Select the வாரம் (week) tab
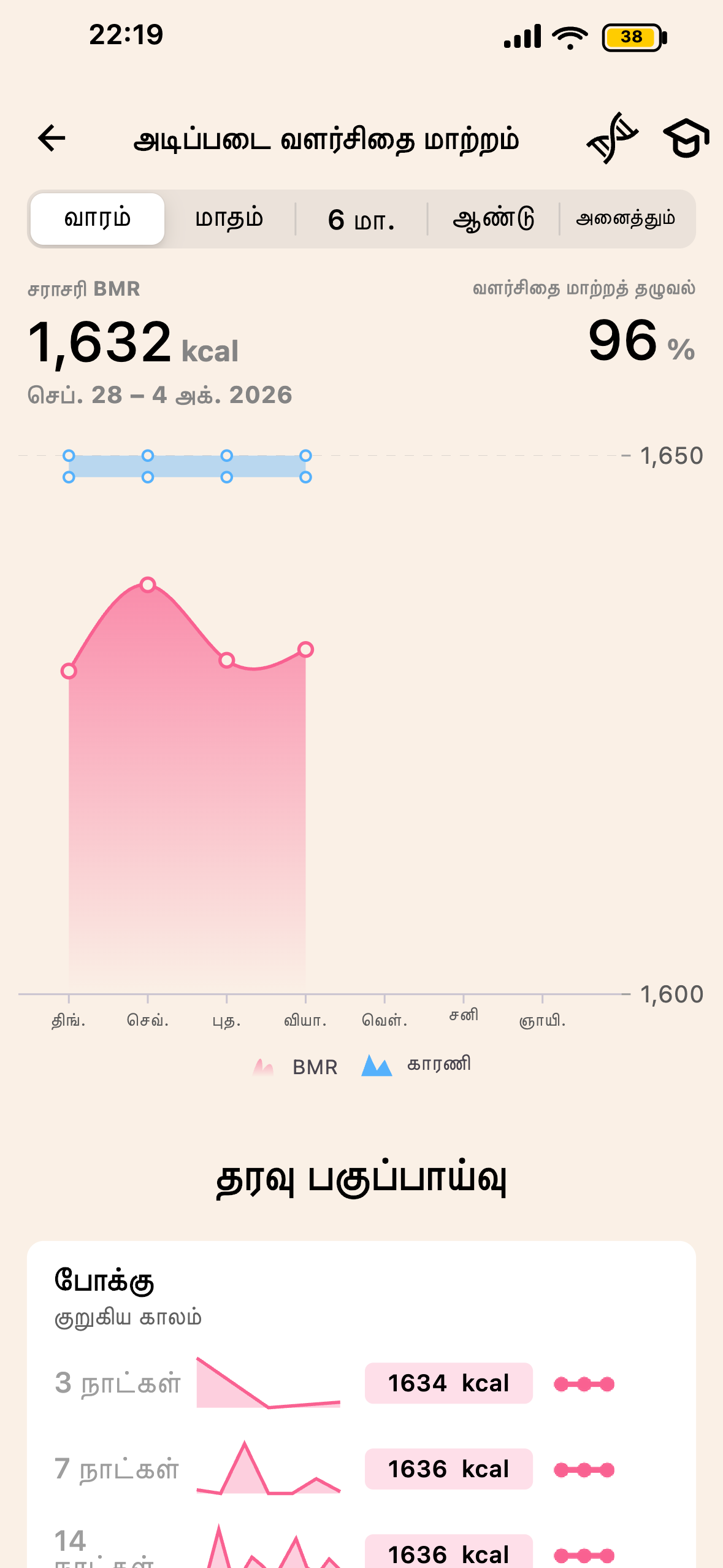This screenshot has width=723, height=1568. pyautogui.click(x=98, y=219)
